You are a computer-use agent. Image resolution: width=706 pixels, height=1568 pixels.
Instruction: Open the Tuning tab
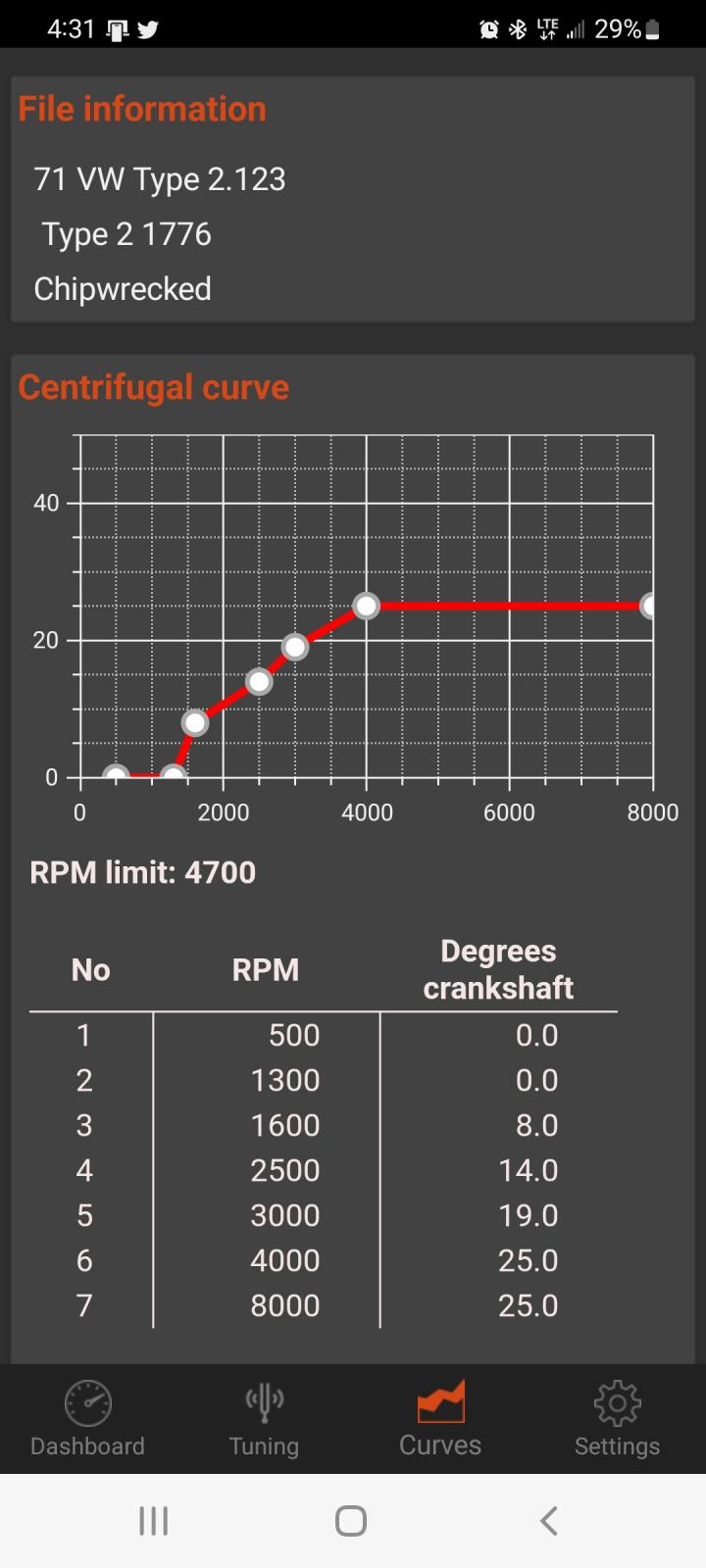264,1418
